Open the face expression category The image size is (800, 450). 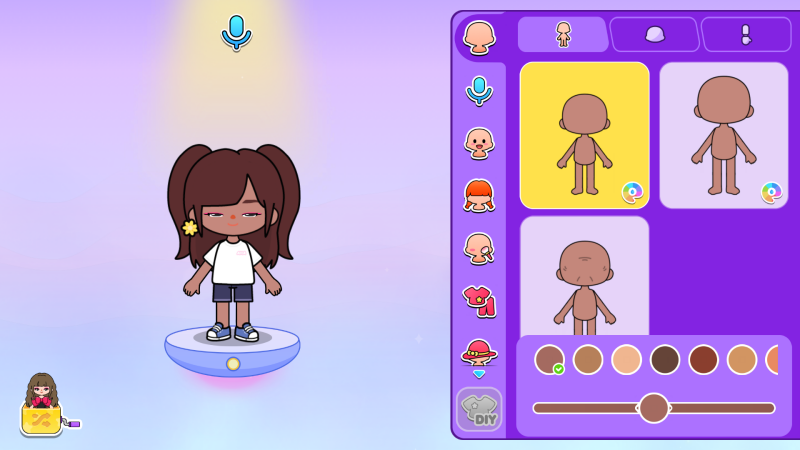coord(479,142)
